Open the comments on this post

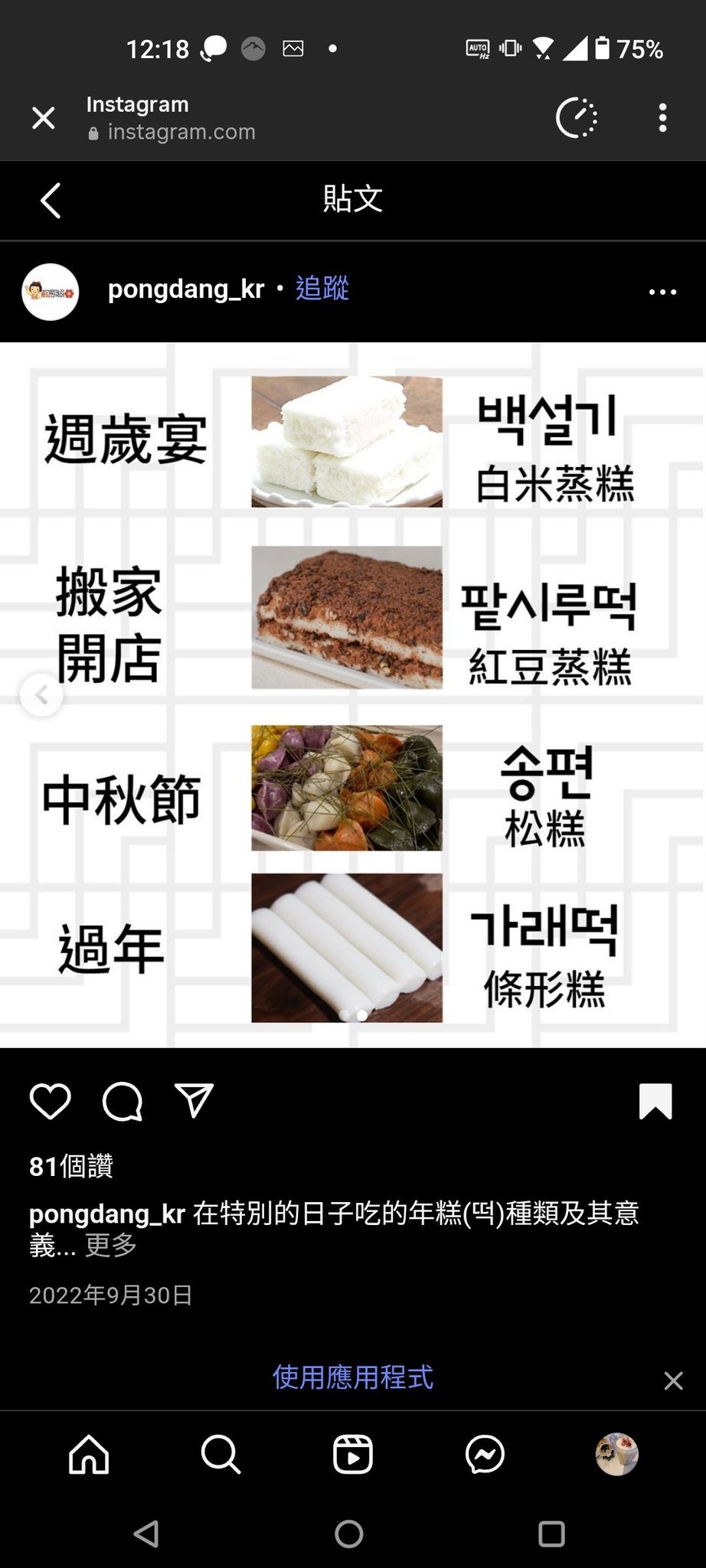pos(123,1102)
